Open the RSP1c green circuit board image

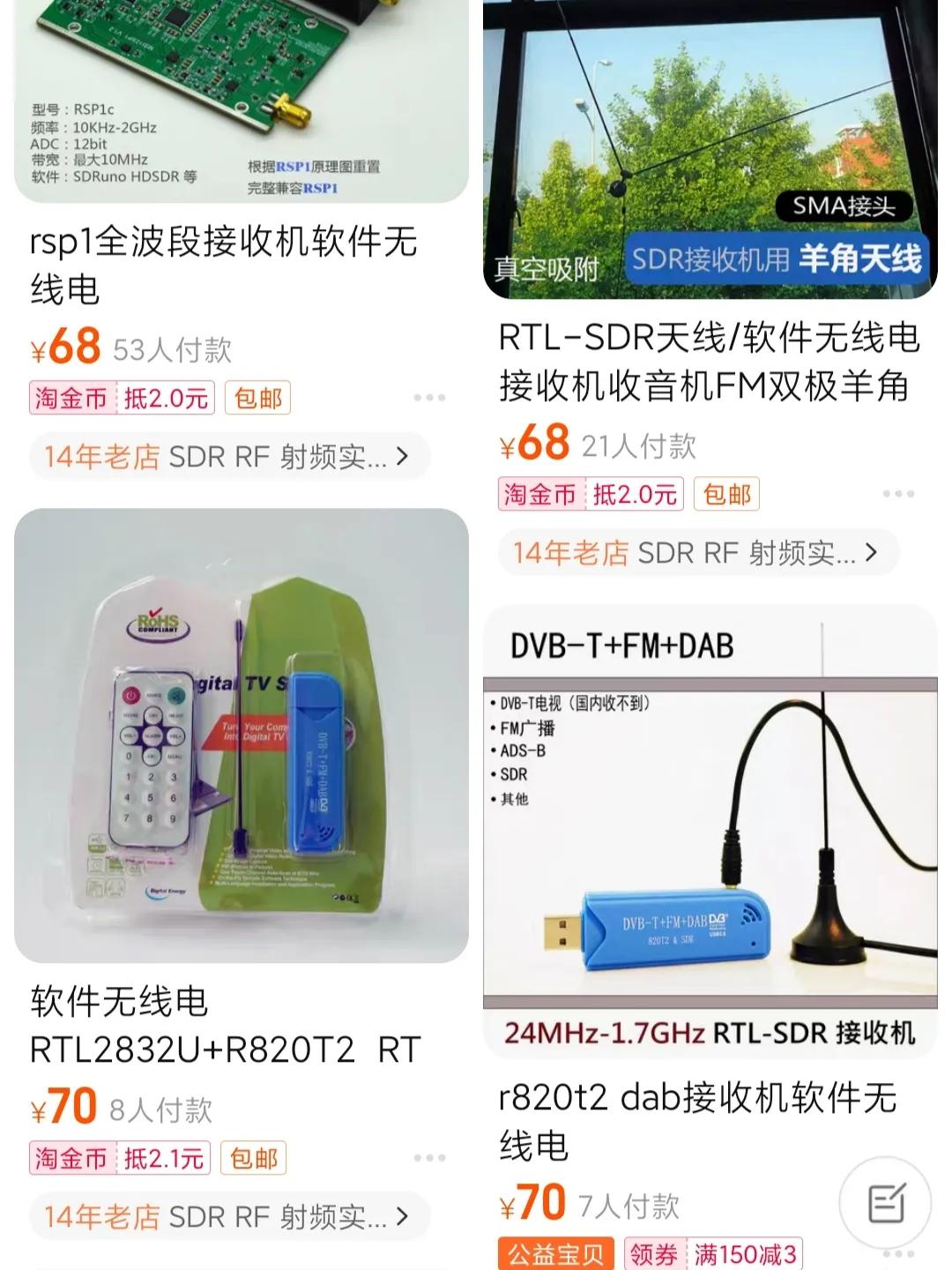point(238,97)
